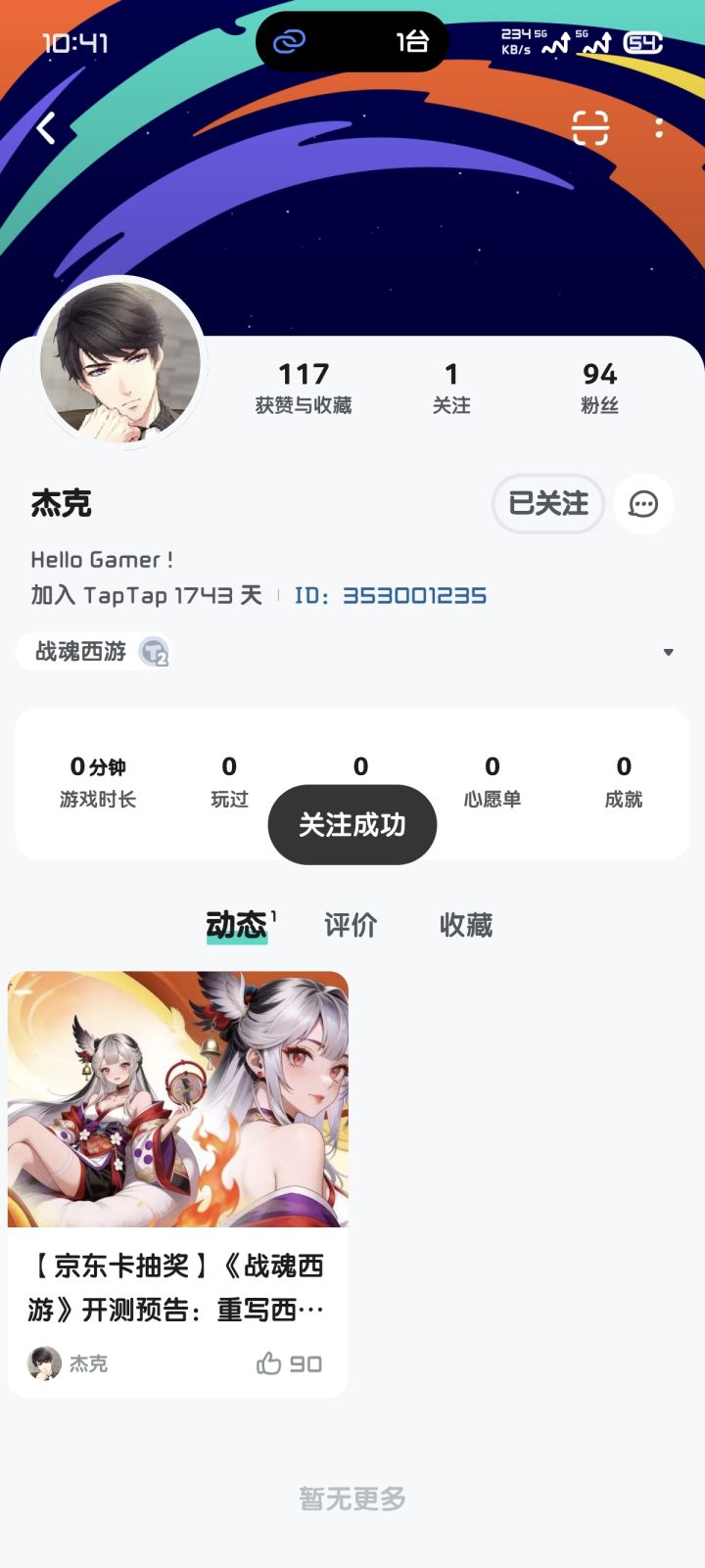This screenshot has height=1568, width=705.
Task: Tap the chat bubble icon beside 已关注
Action: 643,504
